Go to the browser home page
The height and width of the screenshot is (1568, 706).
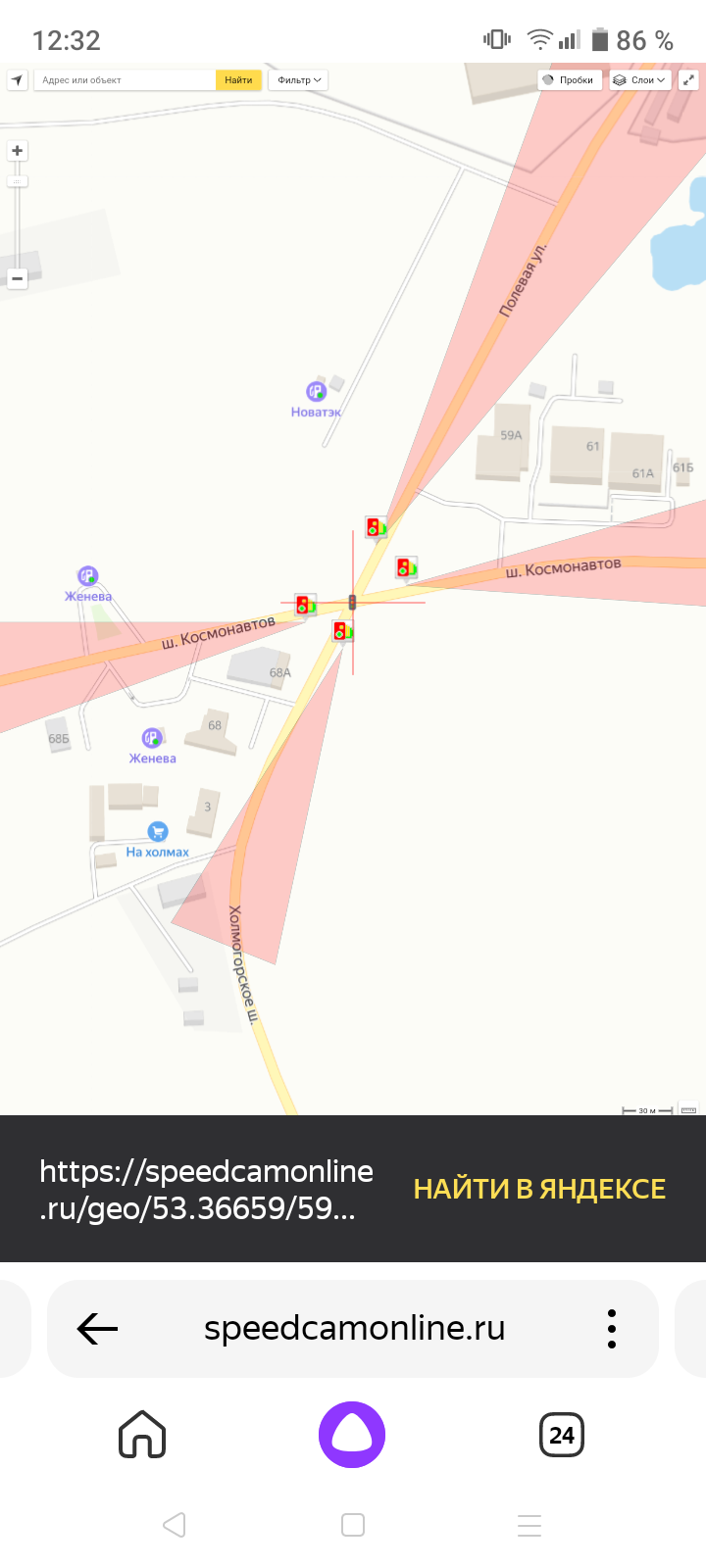pyautogui.click(x=142, y=1435)
